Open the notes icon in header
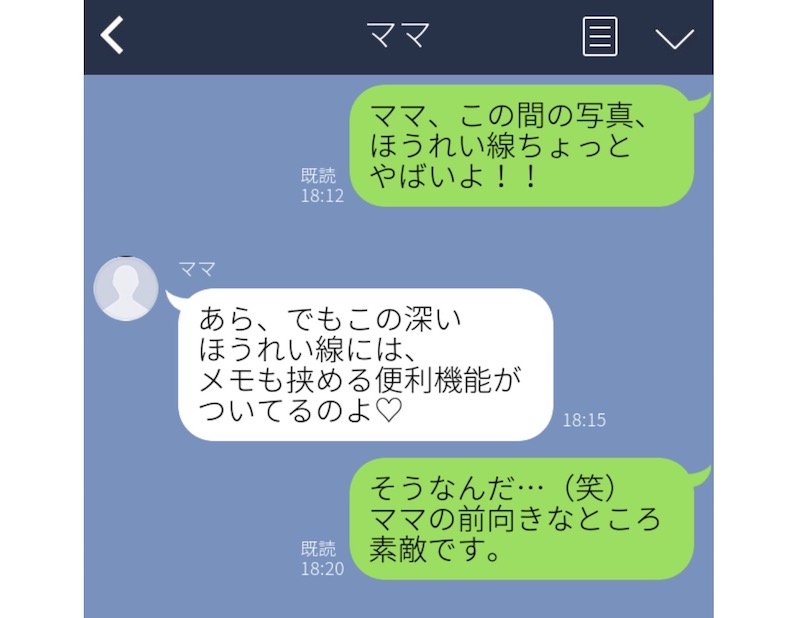Image resolution: width=800 pixels, height=618 pixels. 599,37
